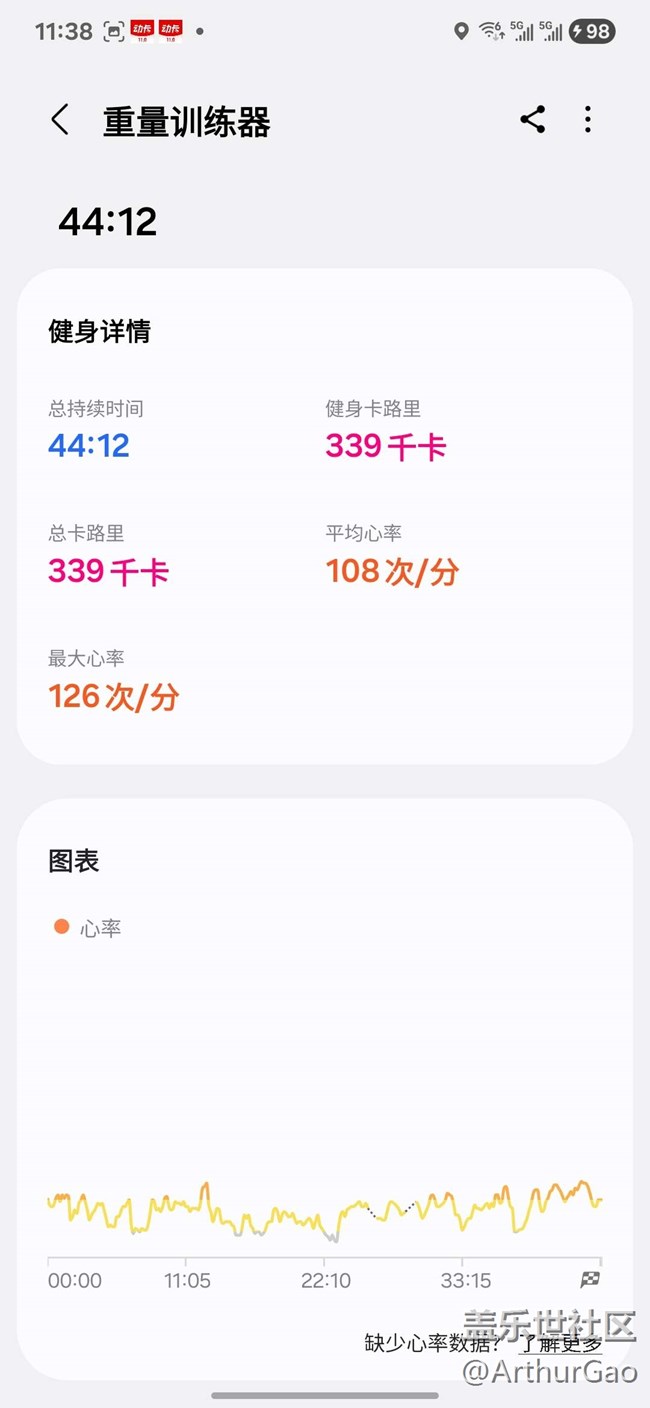Share this workout summary
This screenshot has height=1408, width=650.
point(532,120)
